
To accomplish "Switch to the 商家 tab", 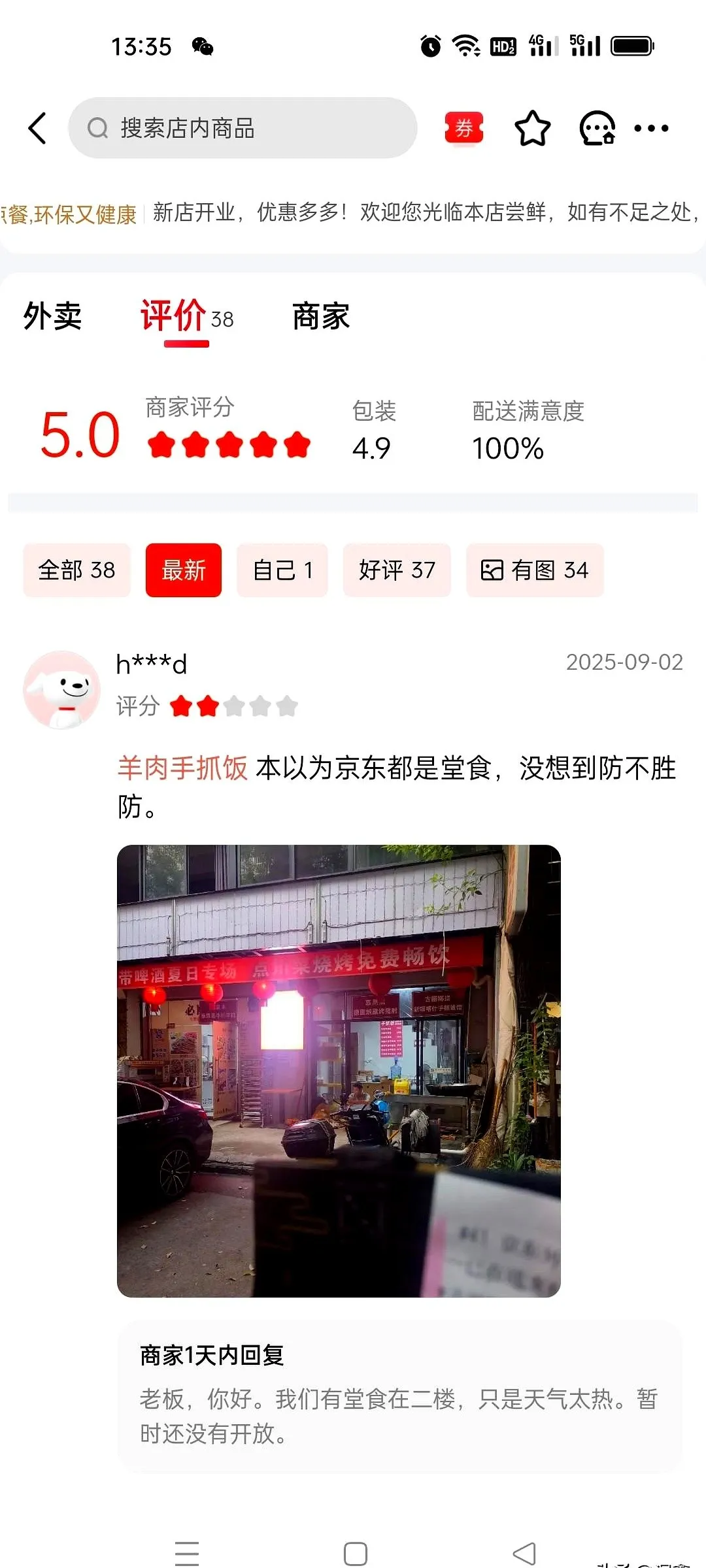I will click(320, 316).
